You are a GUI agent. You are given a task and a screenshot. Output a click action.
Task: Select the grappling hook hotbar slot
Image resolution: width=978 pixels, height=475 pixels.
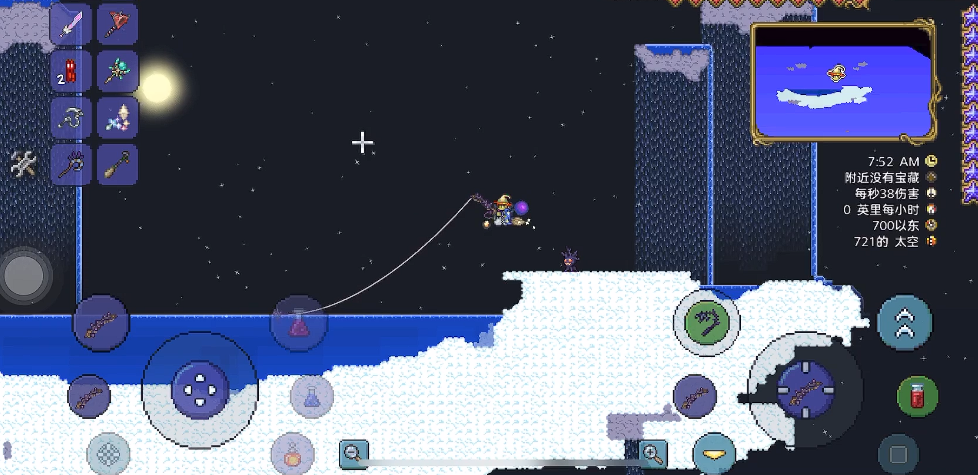(70, 118)
